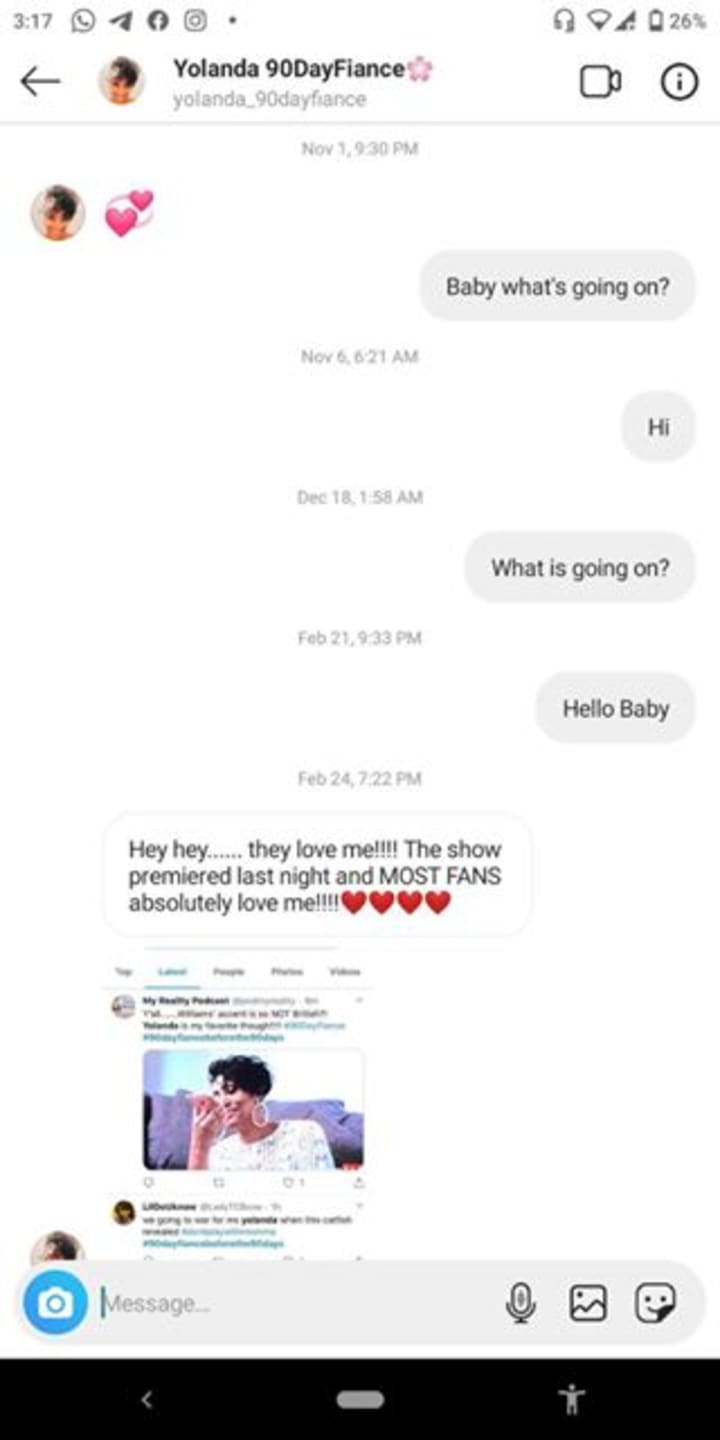
Task: Open conversation details info icon
Action: [x=679, y=82]
